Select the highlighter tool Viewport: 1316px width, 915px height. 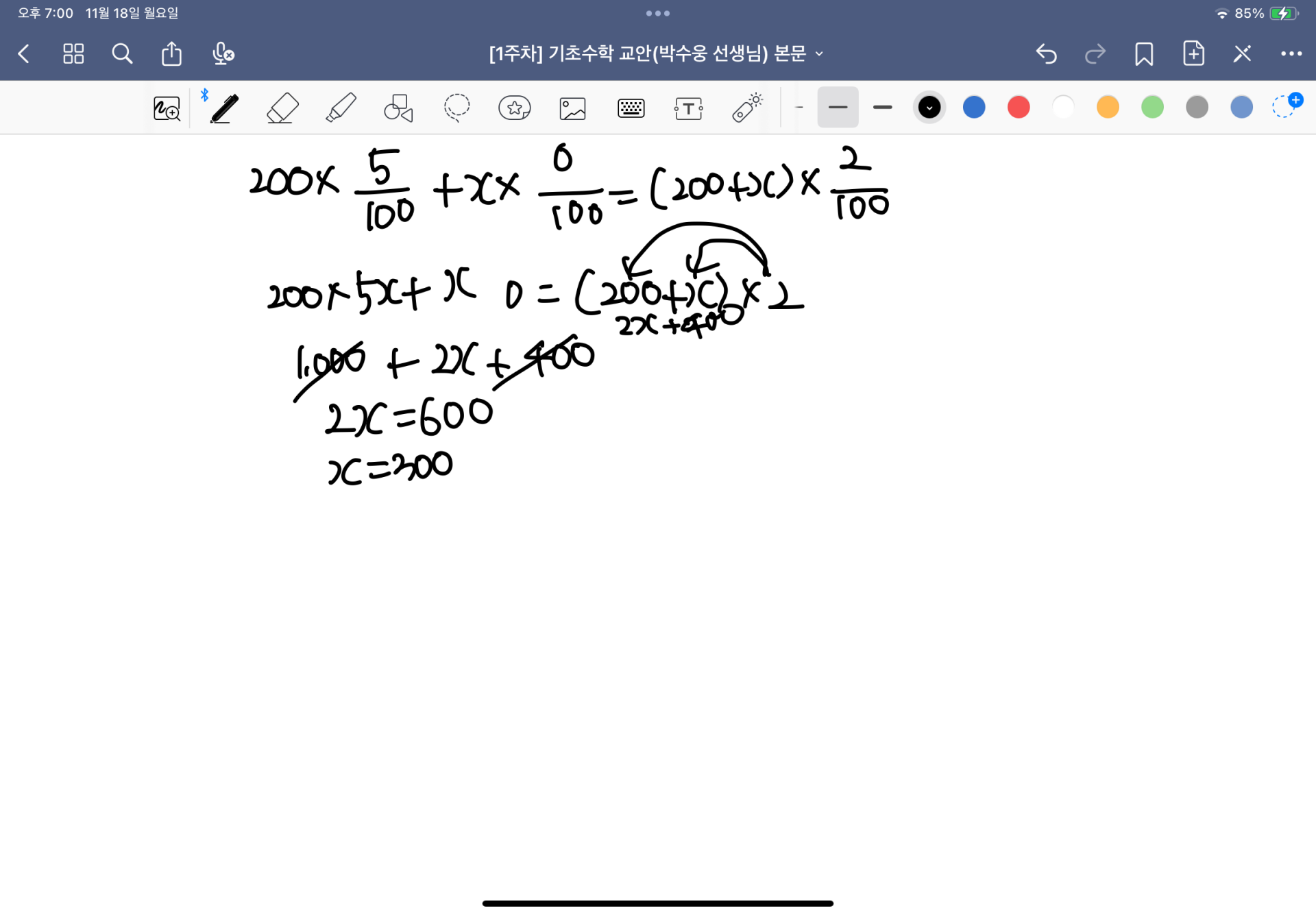(341, 108)
